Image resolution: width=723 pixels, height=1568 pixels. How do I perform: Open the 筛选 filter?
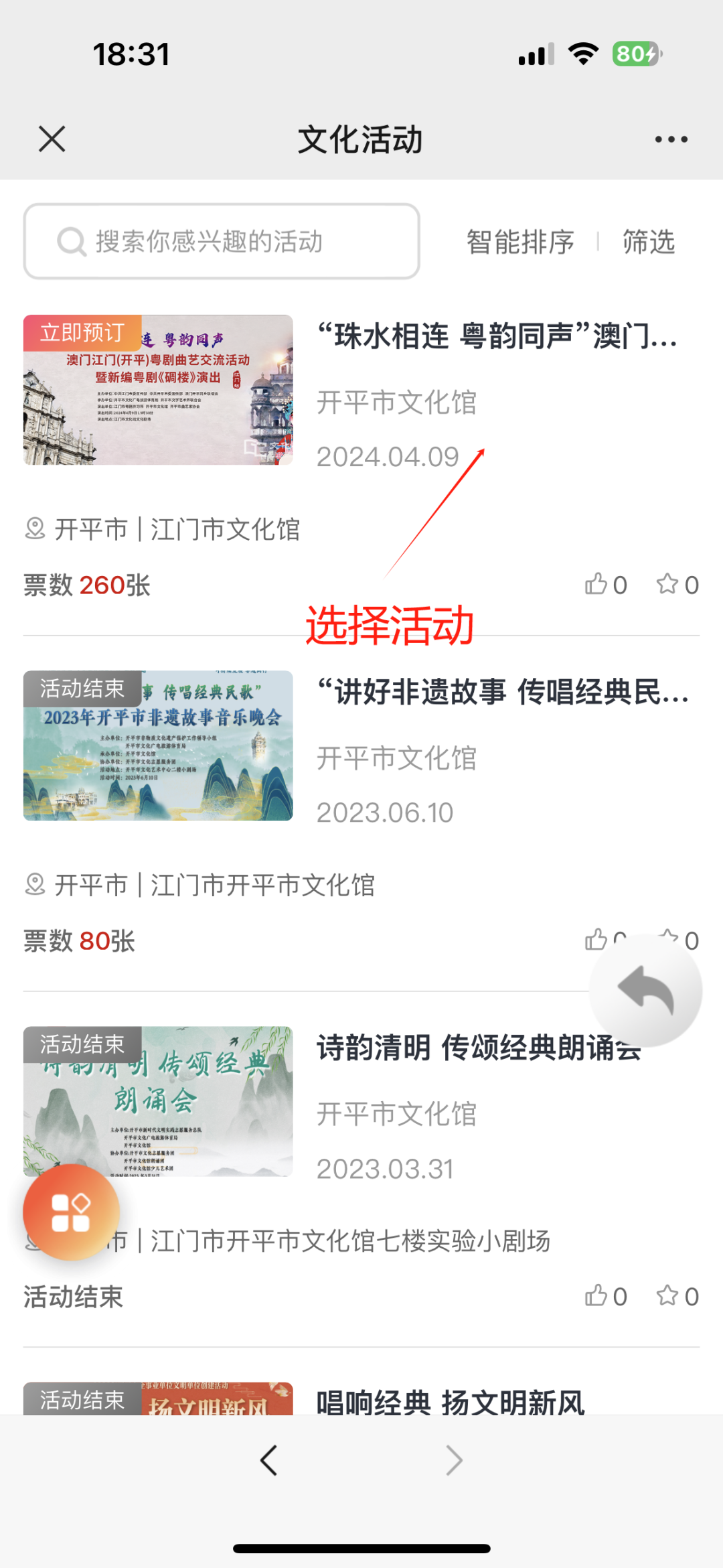pos(648,242)
